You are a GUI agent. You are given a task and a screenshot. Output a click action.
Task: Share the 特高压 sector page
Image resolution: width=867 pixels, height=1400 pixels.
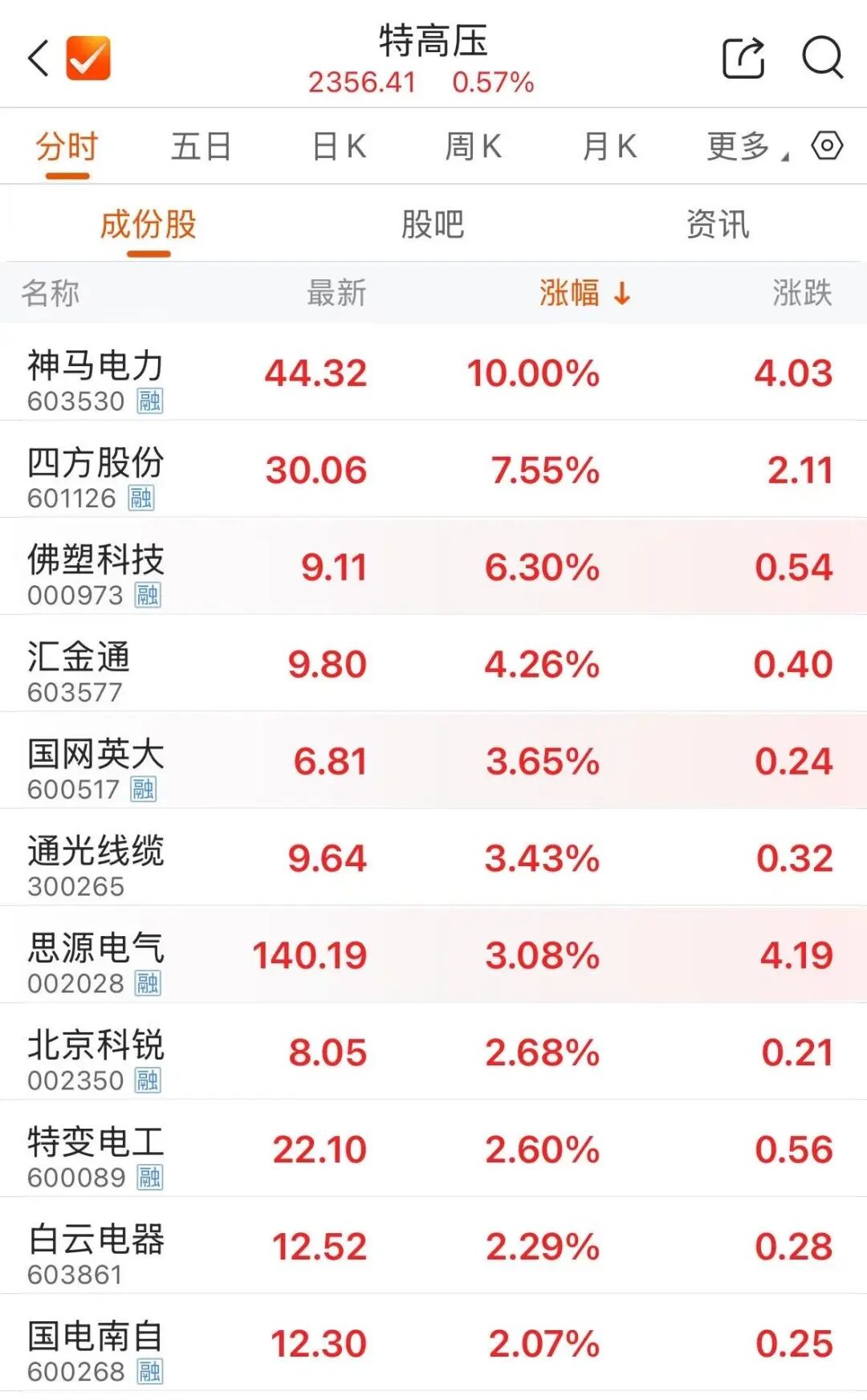point(743,59)
